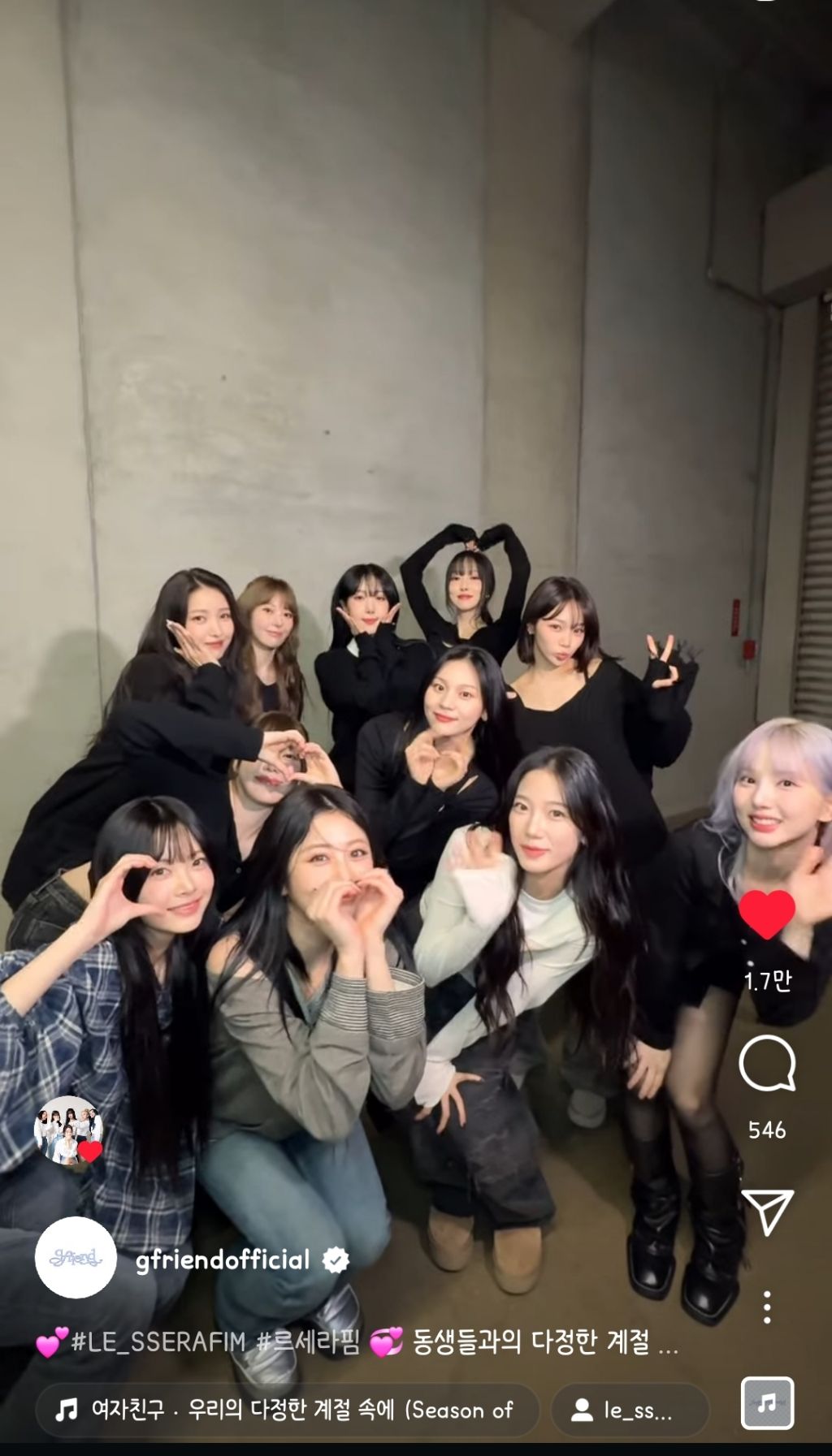This screenshot has height=1456, width=832.
Task: Open the three-dot overflow menu
Action: pos(767,1307)
